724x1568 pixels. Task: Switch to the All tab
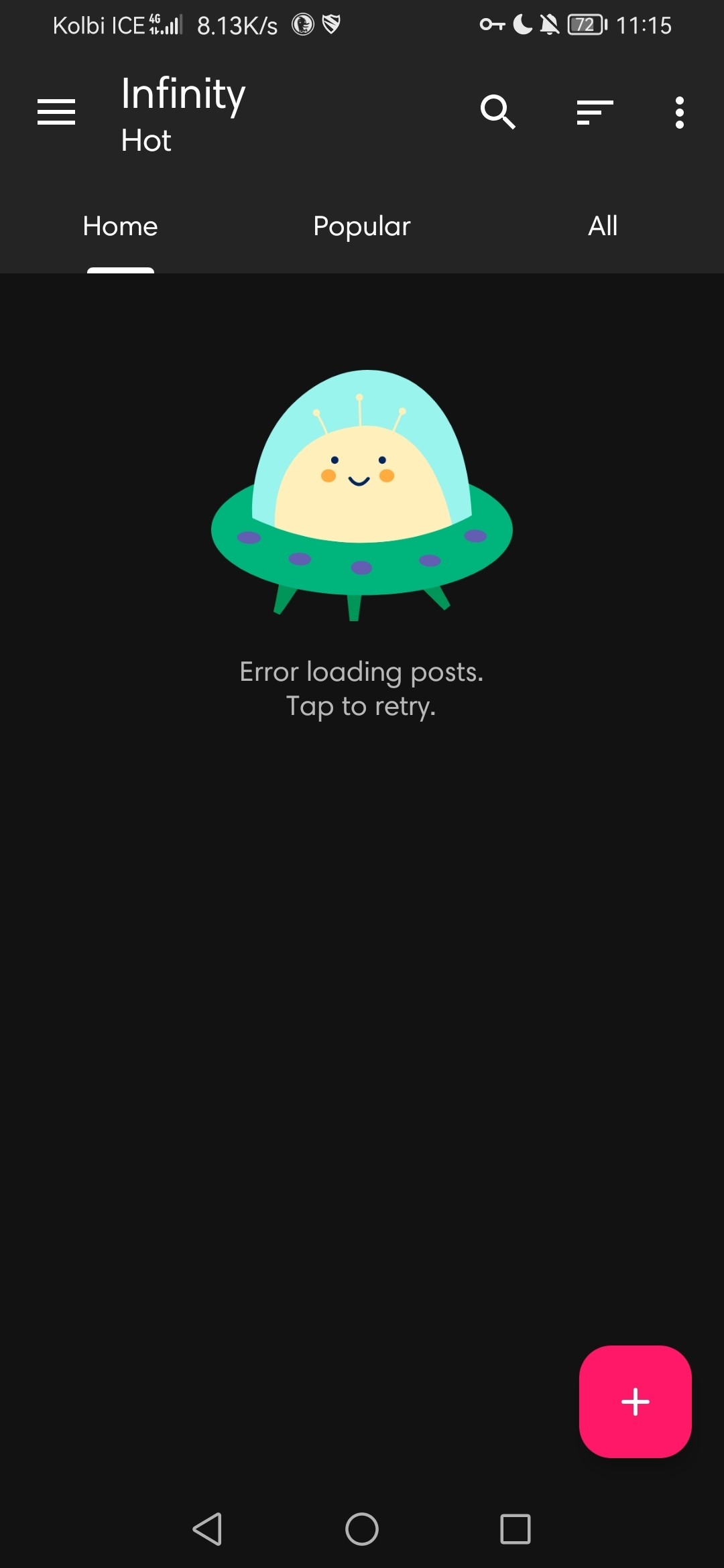[603, 226]
